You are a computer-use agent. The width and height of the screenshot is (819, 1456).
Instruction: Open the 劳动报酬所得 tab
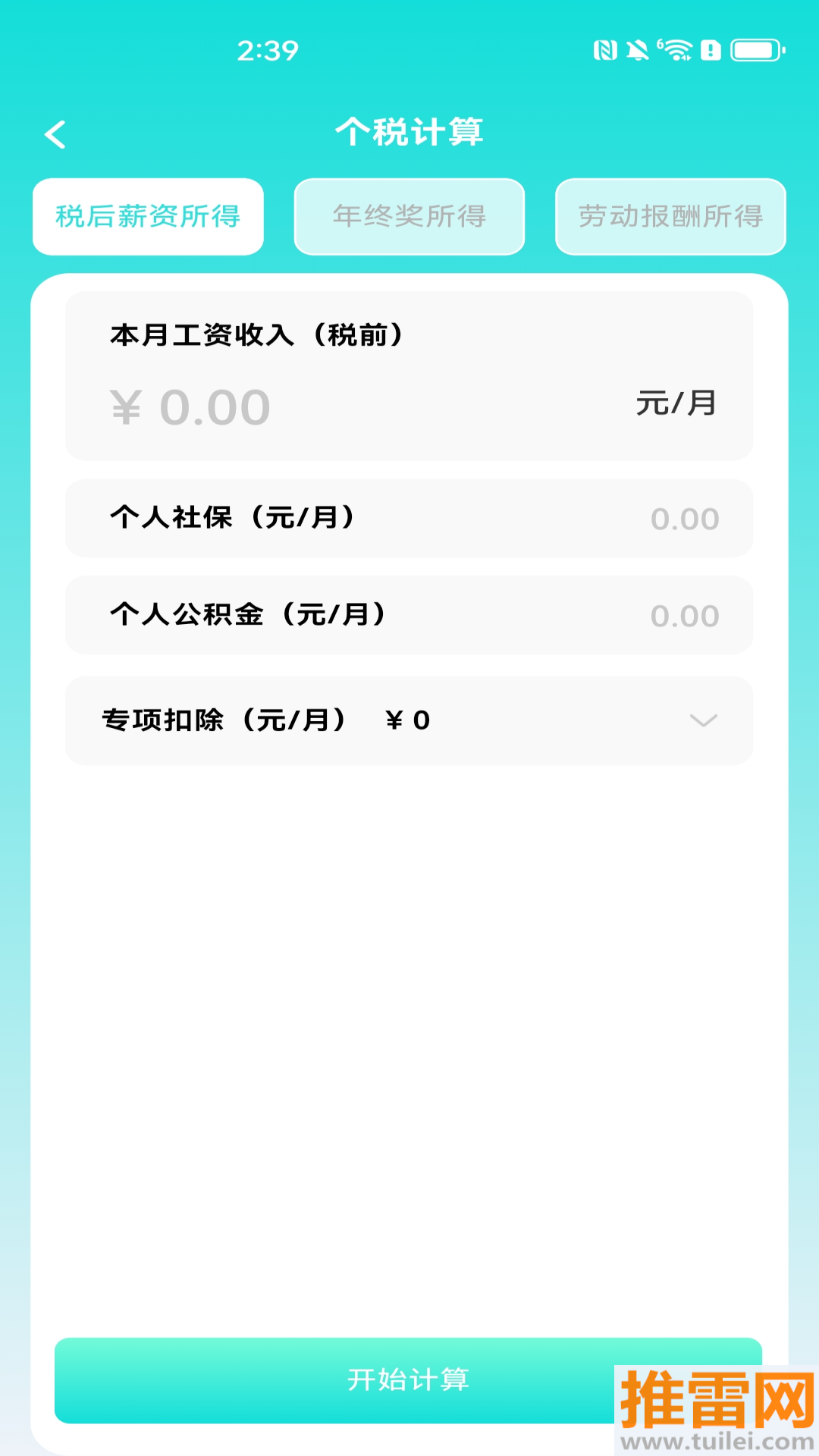tap(670, 217)
